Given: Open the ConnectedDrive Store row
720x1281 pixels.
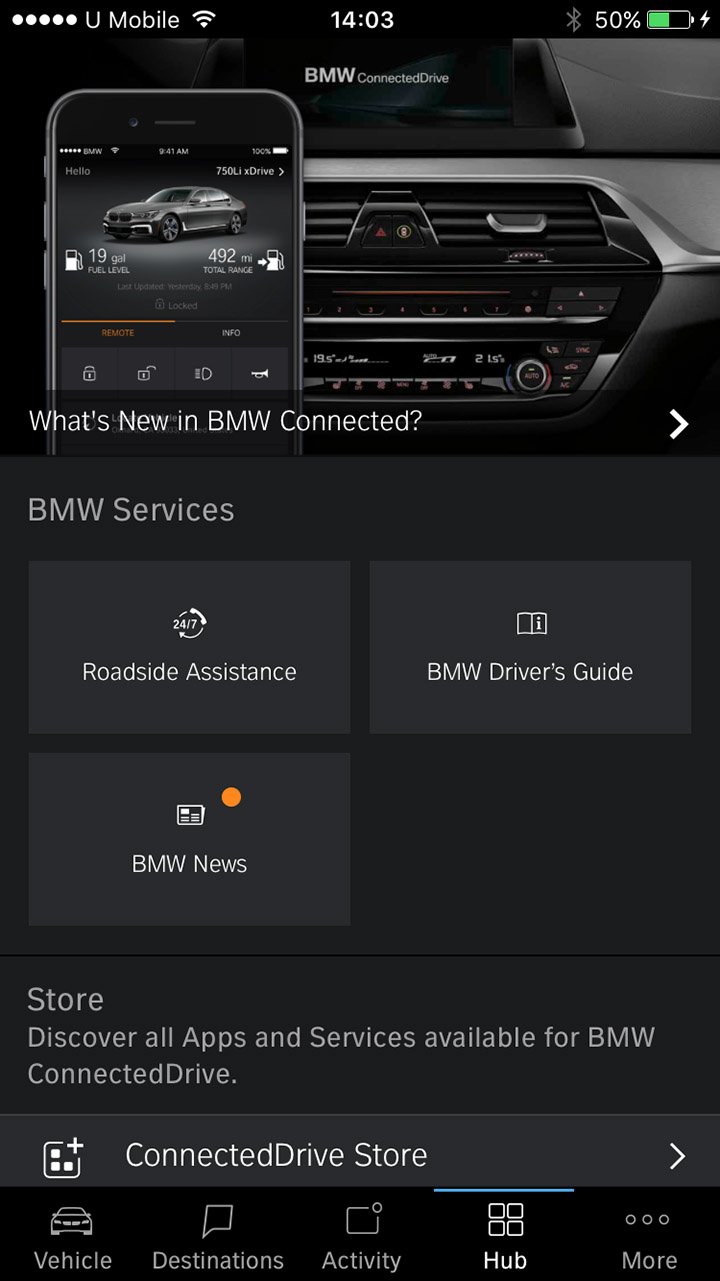Looking at the screenshot, I should (360, 1155).
